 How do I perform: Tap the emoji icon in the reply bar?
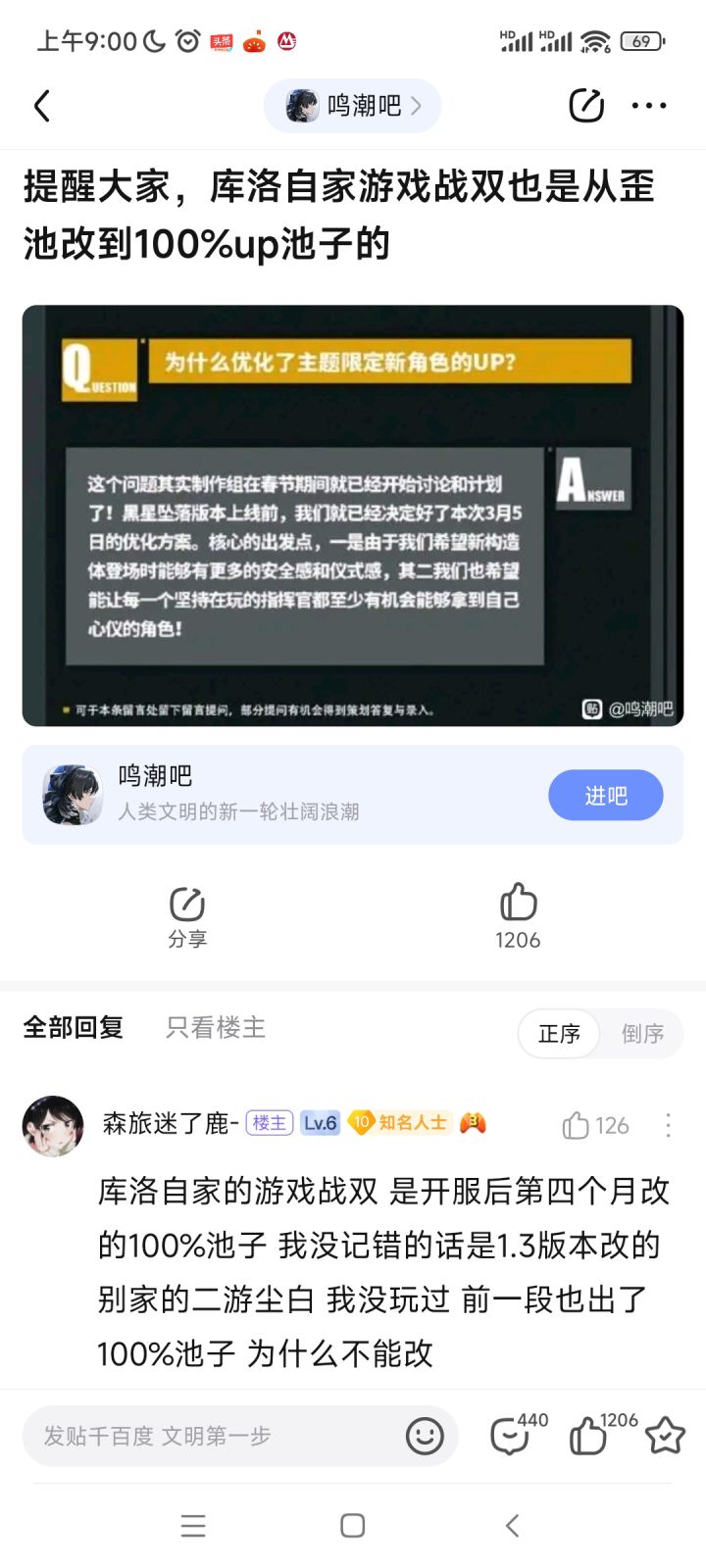point(422,1437)
